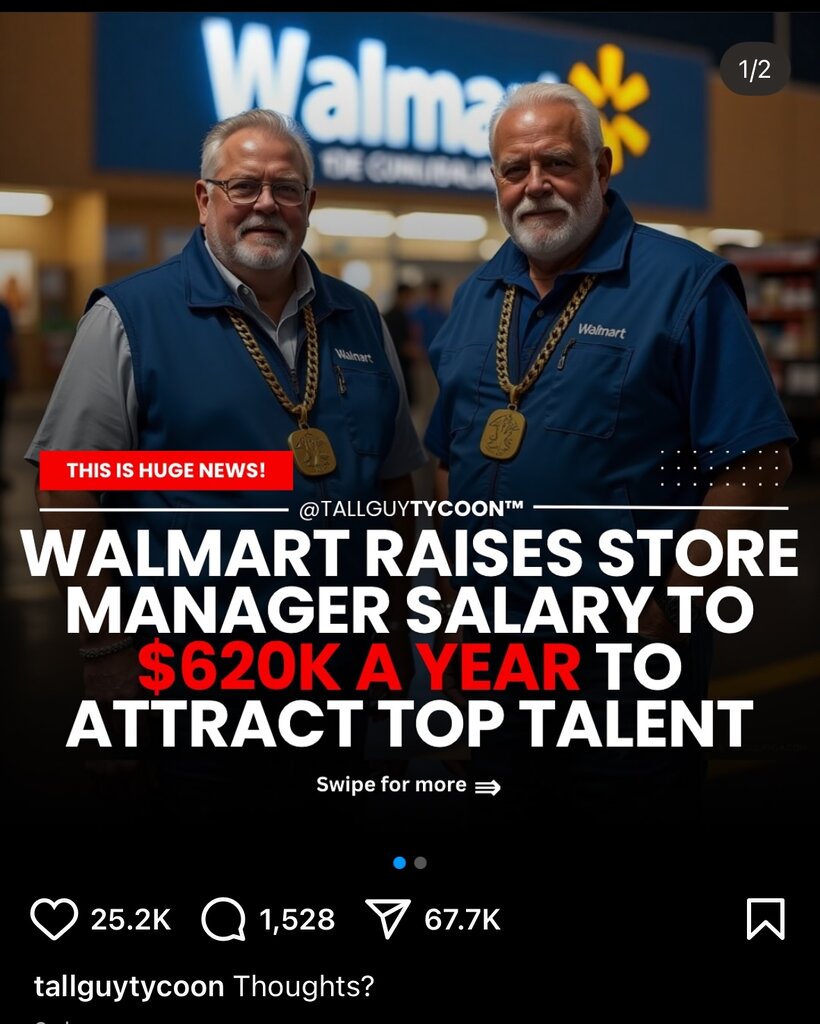Share the post via paper plane icon

388,919
